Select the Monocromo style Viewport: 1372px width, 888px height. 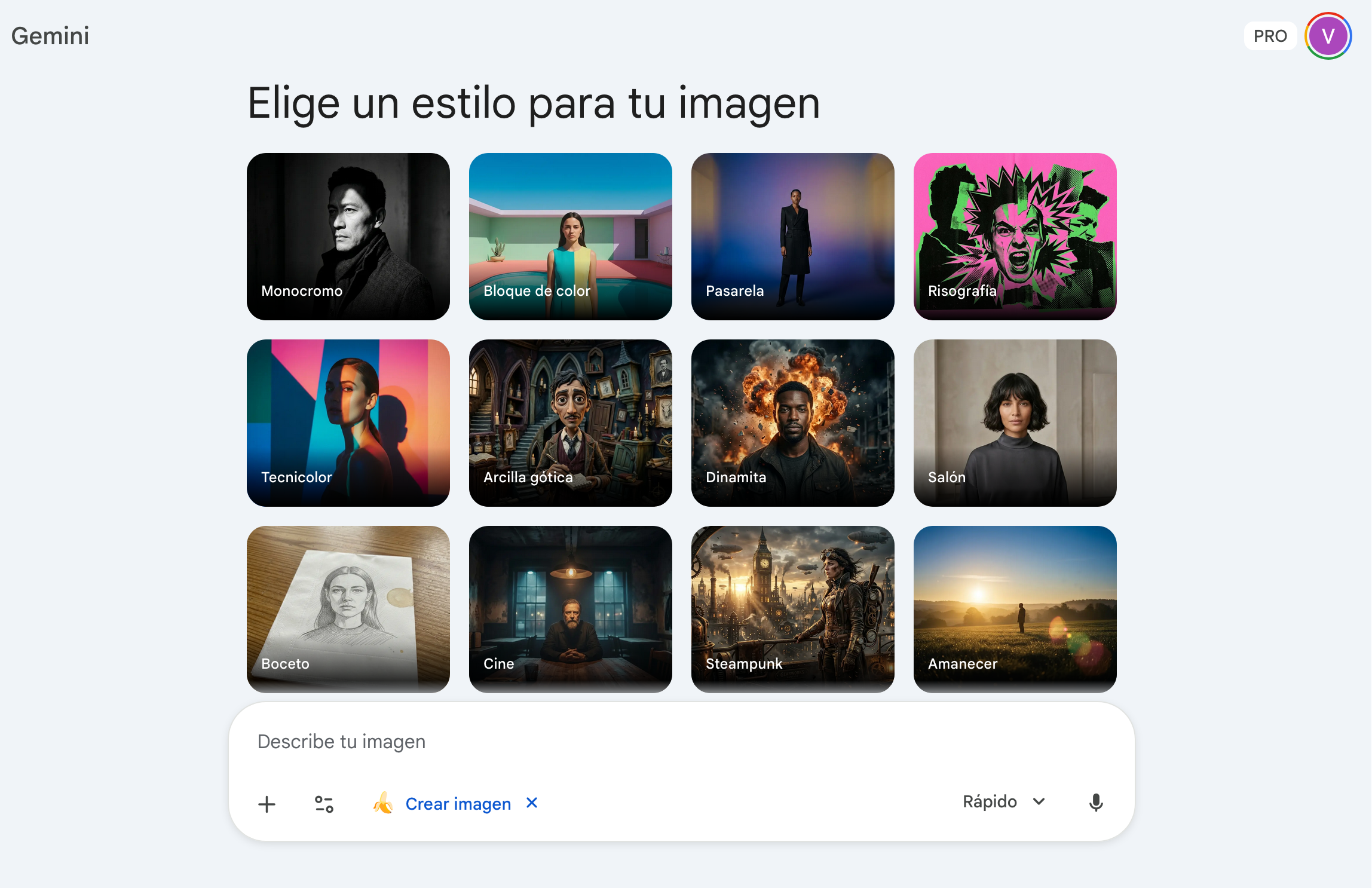tap(348, 237)
